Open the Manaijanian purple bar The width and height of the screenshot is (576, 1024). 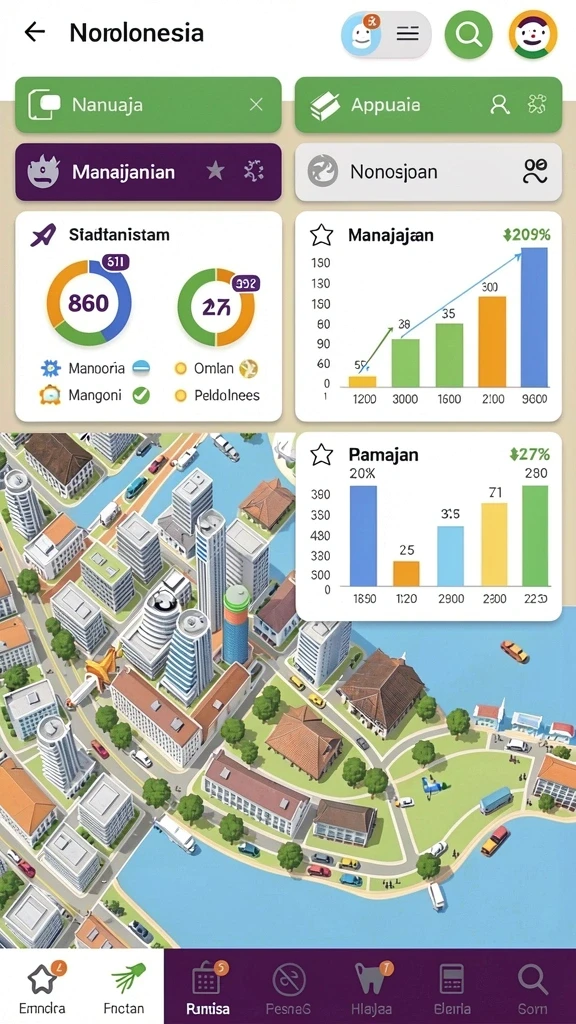point(148,172)
